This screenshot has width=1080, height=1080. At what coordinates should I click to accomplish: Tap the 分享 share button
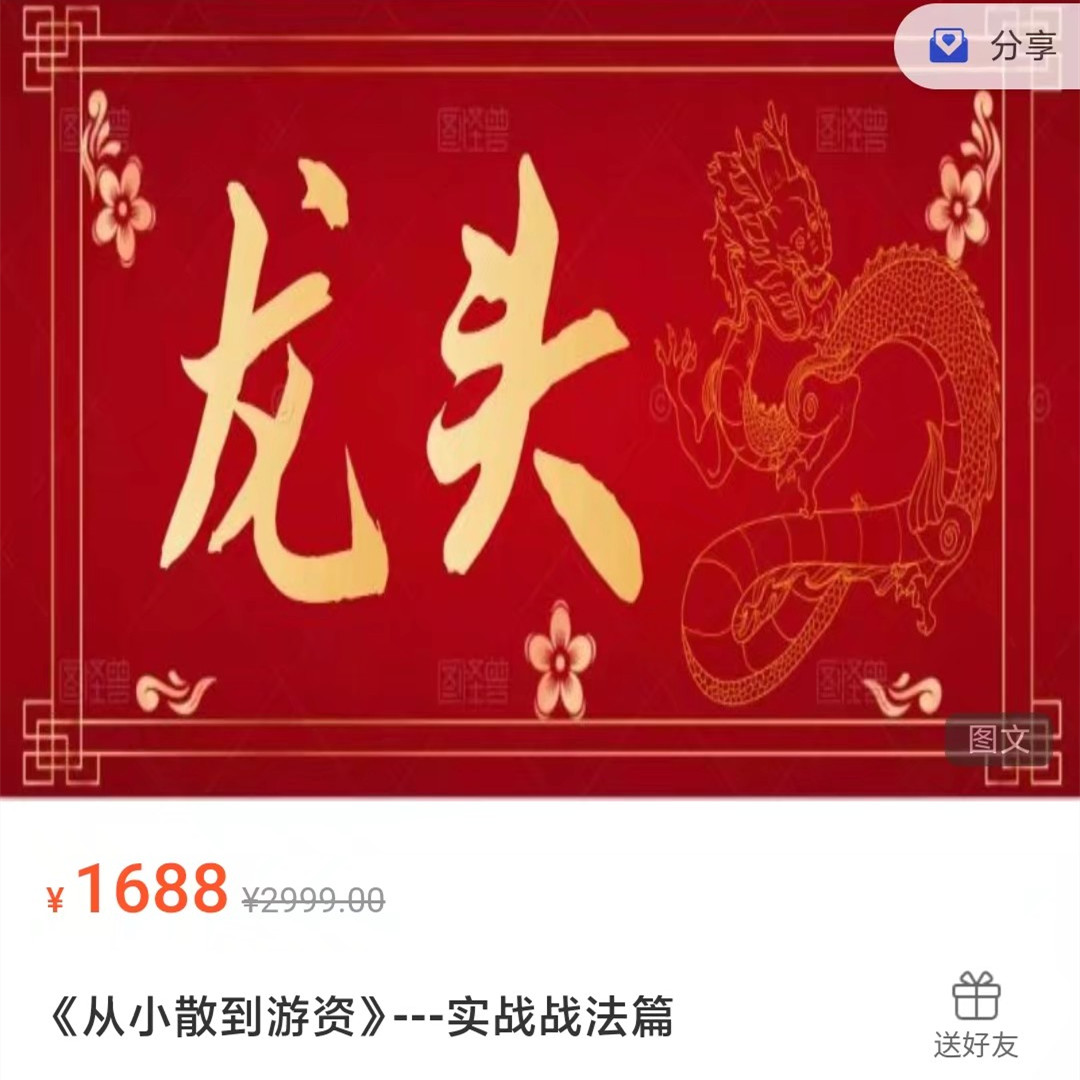coord(992,46)
